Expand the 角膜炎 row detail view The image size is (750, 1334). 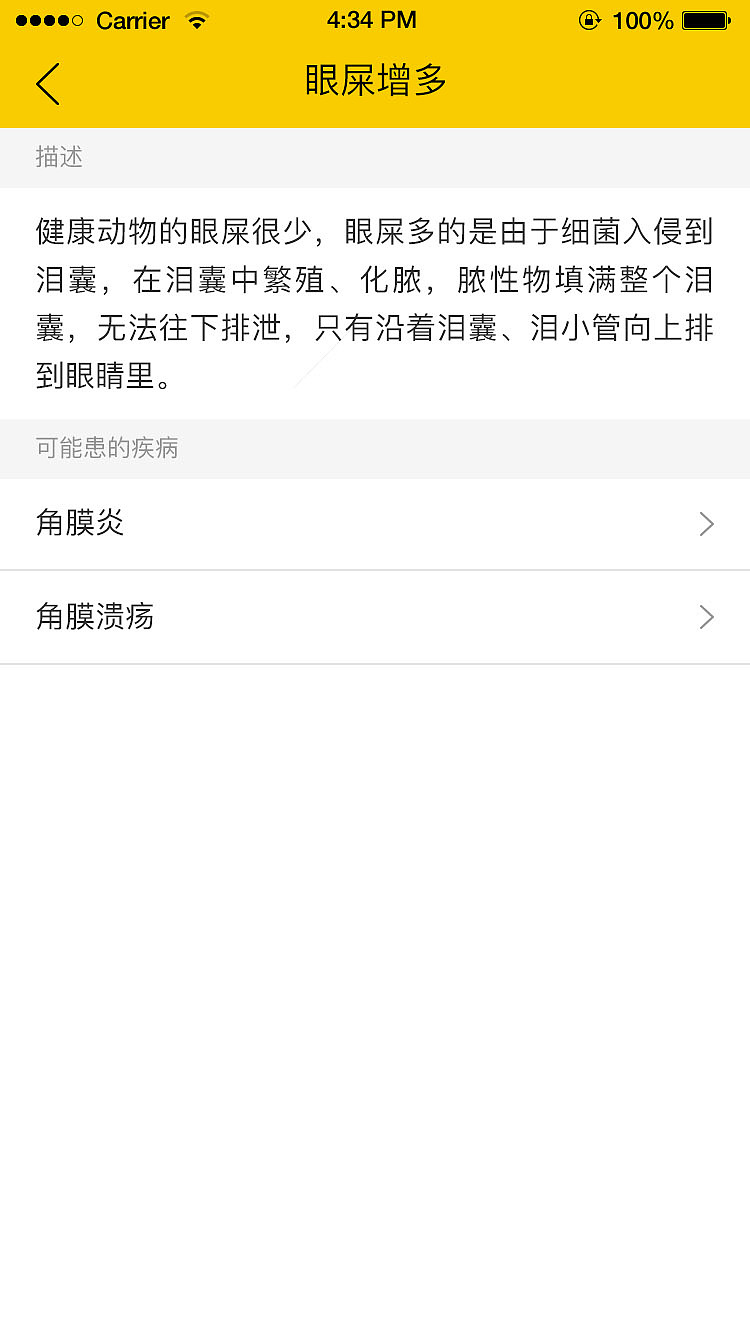(x=375, y=524)
